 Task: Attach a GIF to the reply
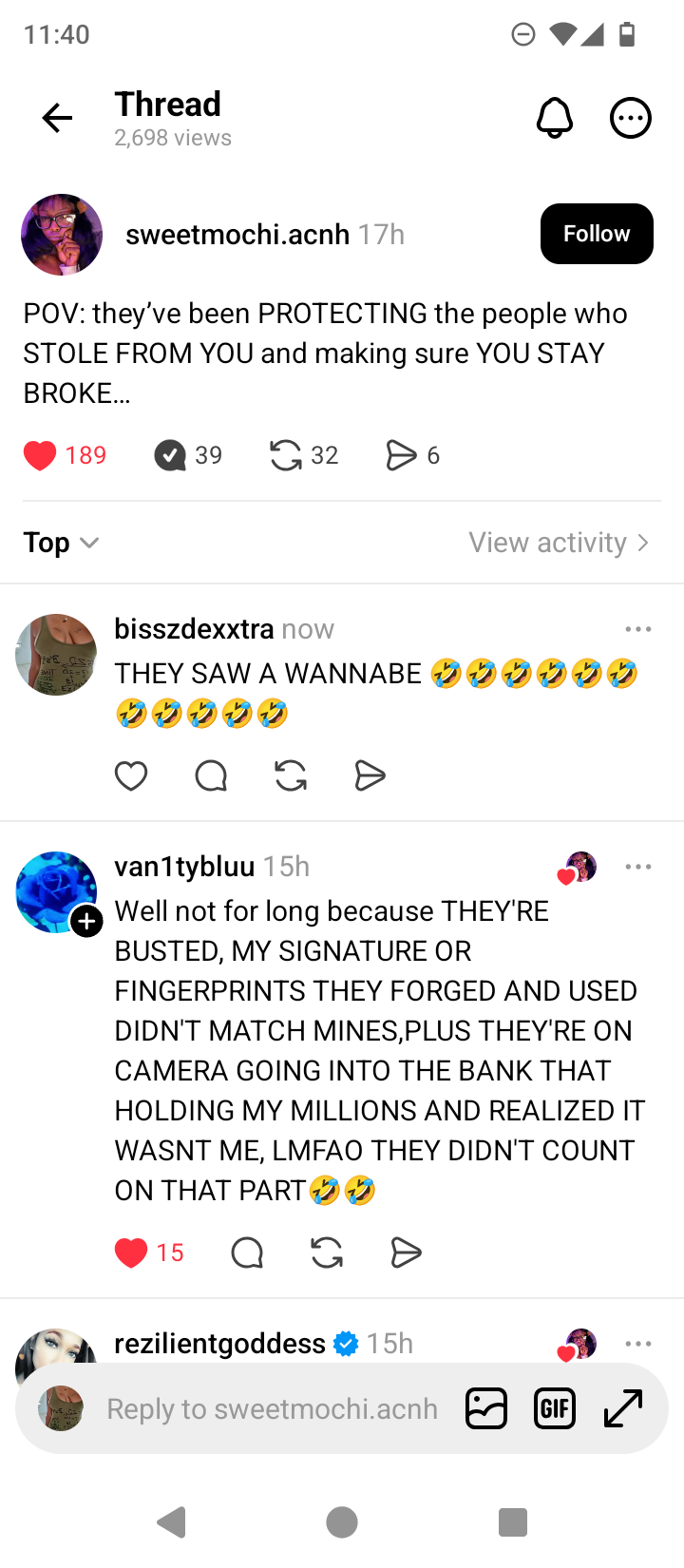click(555, 1408)
